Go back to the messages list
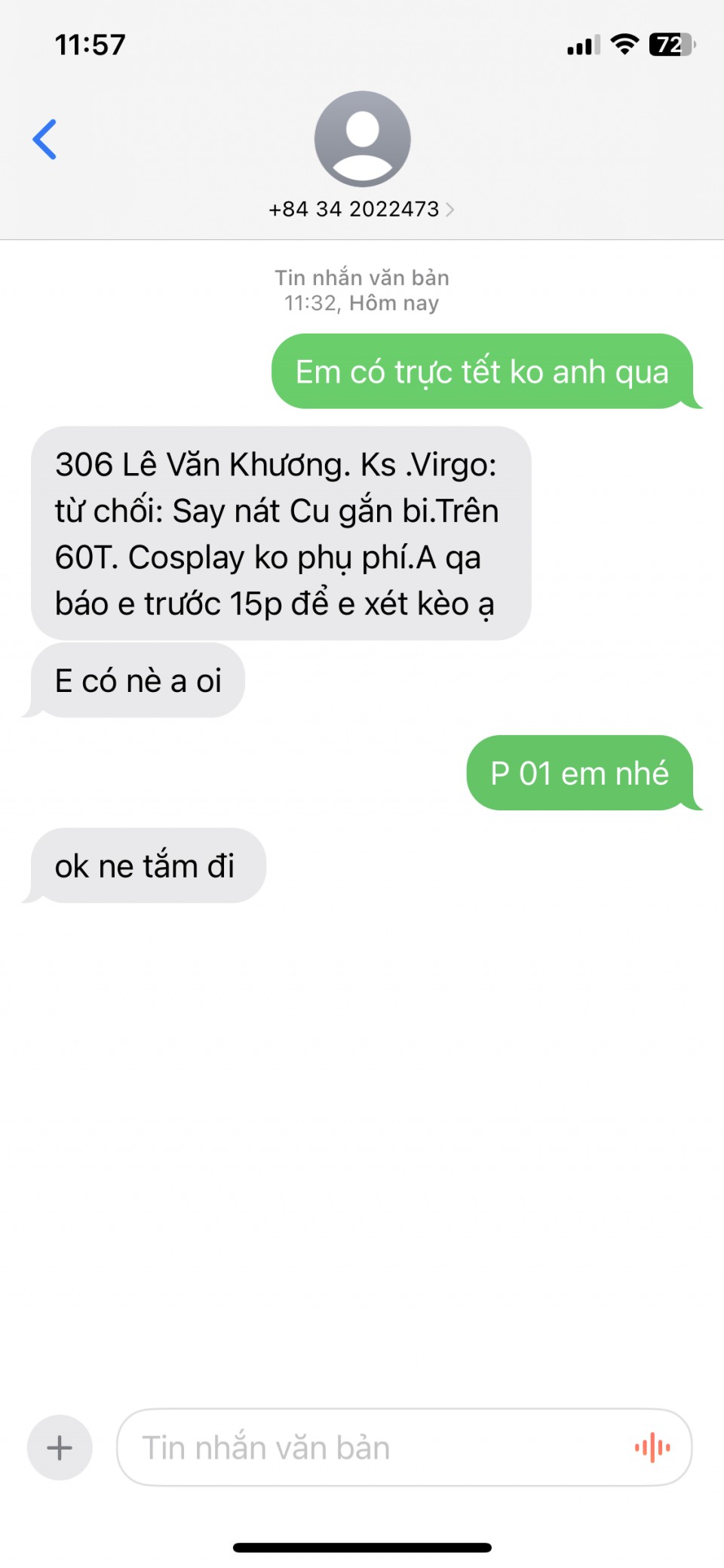 [45, 140]
